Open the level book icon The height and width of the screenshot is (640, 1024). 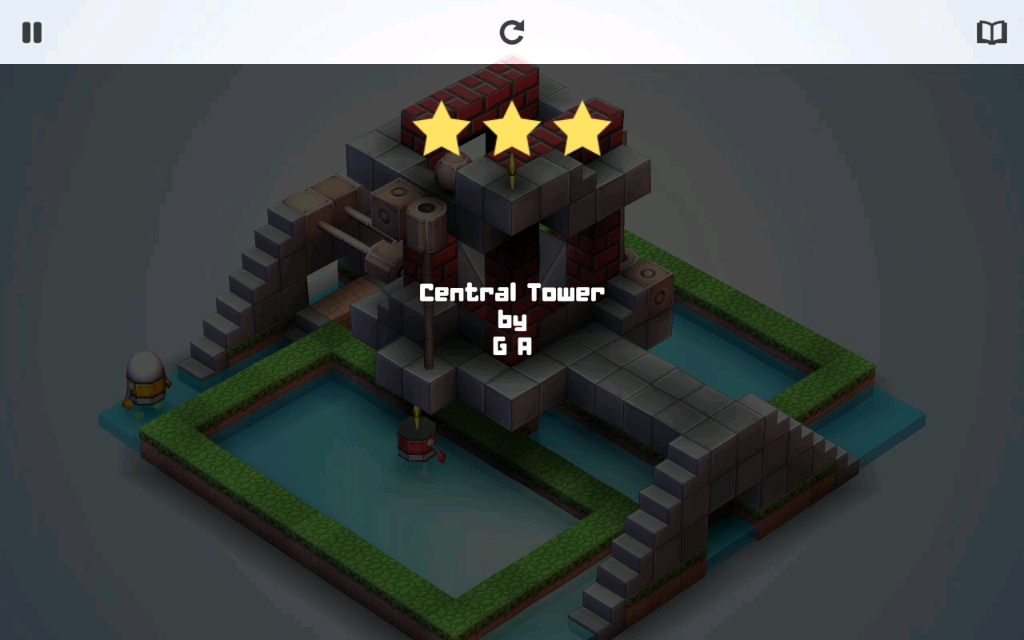(991, 32)
